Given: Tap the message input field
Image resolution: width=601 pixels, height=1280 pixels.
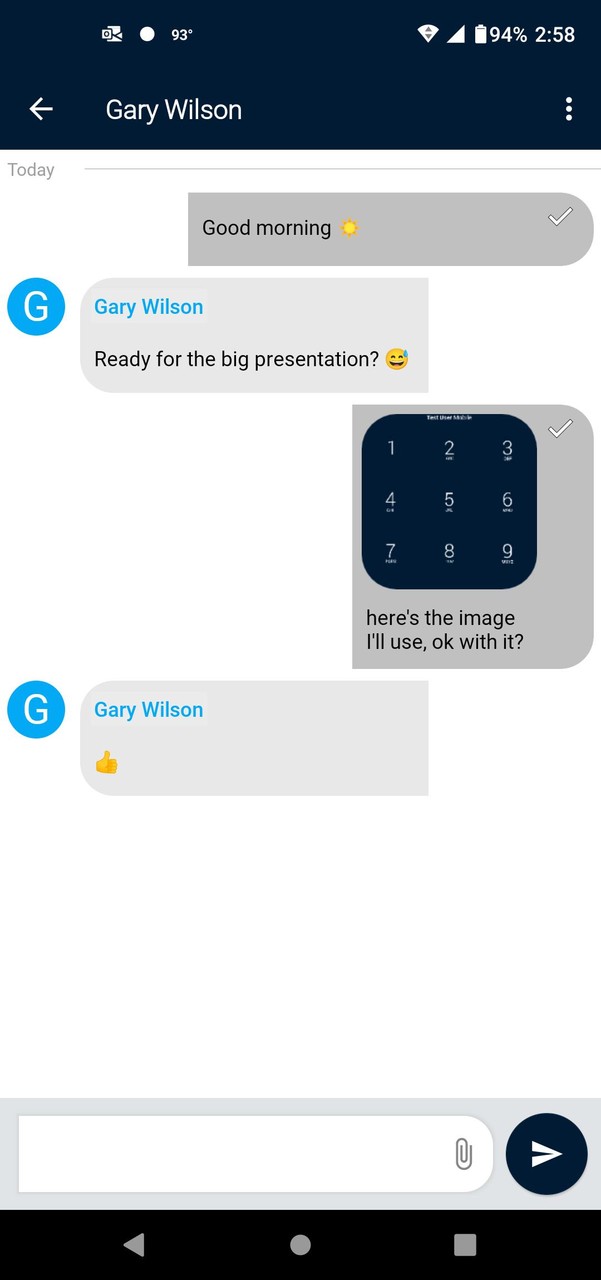Looking at the screenshot, I should [230, 1154].
